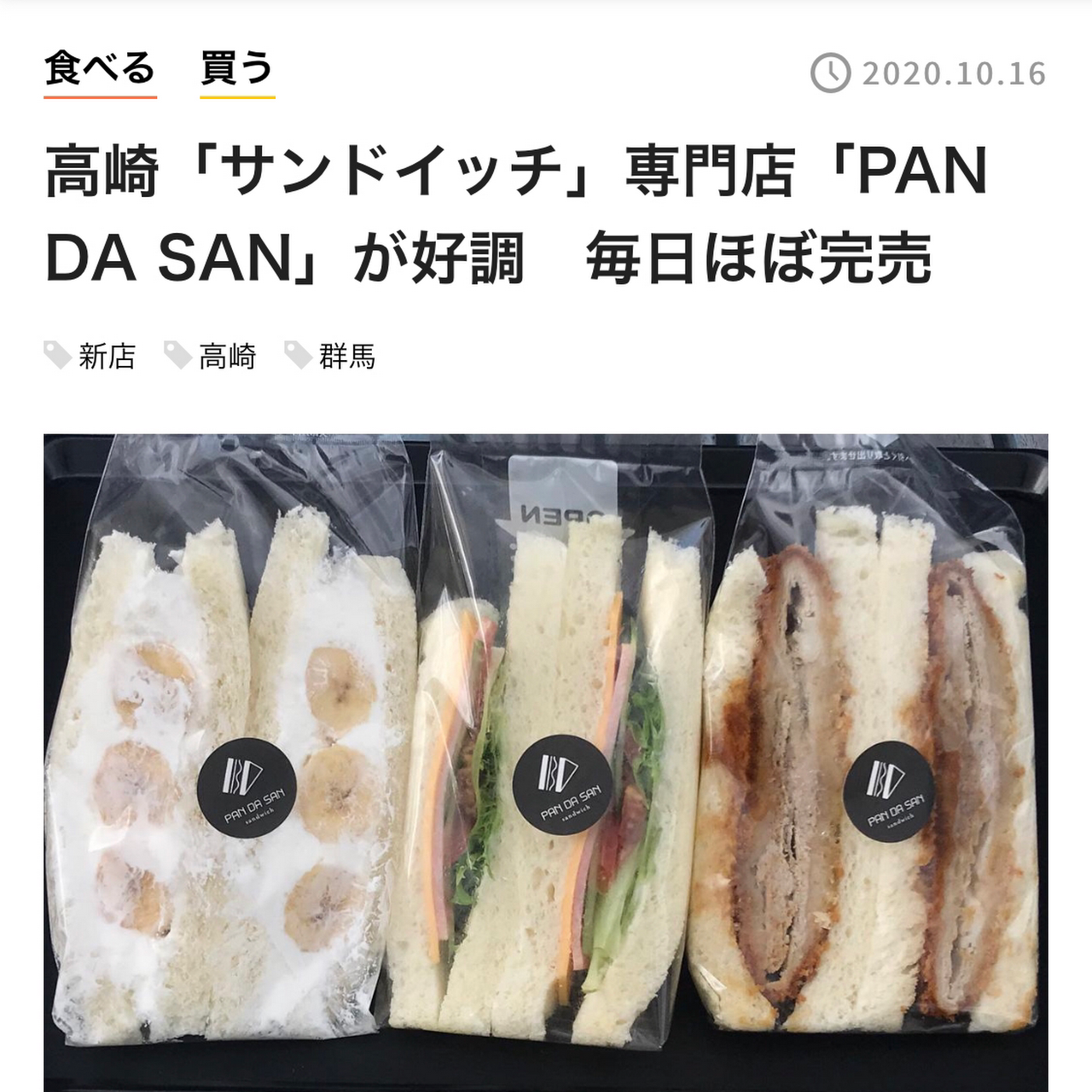1092x1092 pixels.
Task: Open the sandwich article photo
Action: click(x=546, y=759)
